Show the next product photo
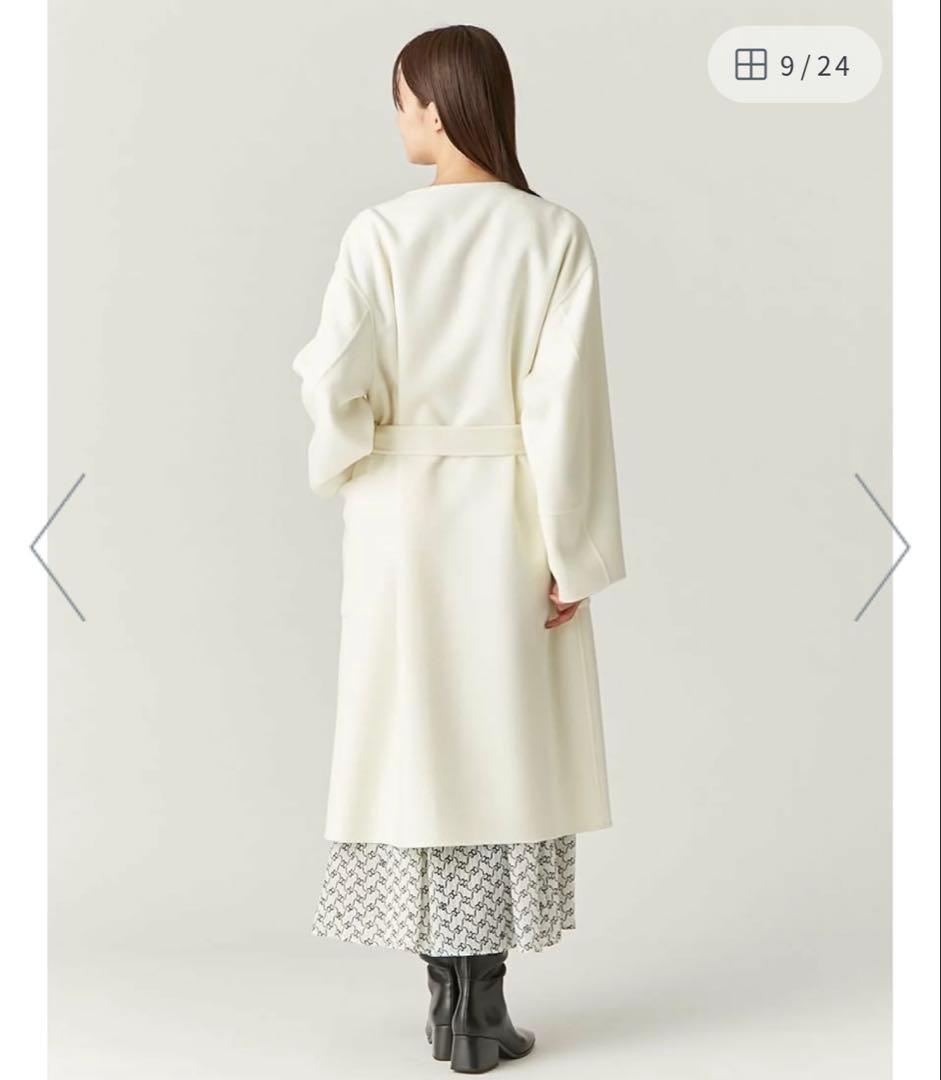941x1080 pixels. 882,547
